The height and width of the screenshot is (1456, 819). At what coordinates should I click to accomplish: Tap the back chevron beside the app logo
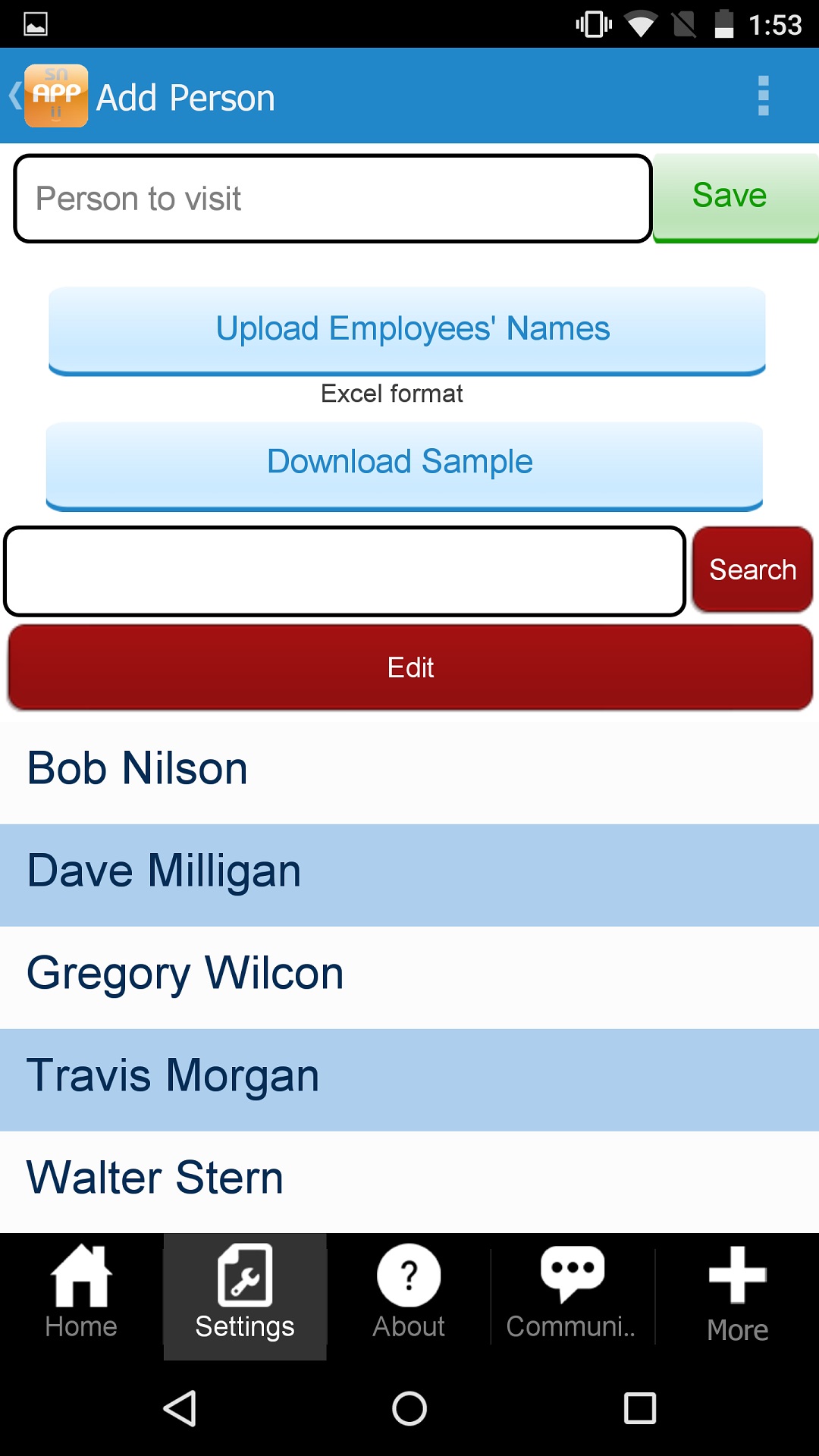point(14,96)
